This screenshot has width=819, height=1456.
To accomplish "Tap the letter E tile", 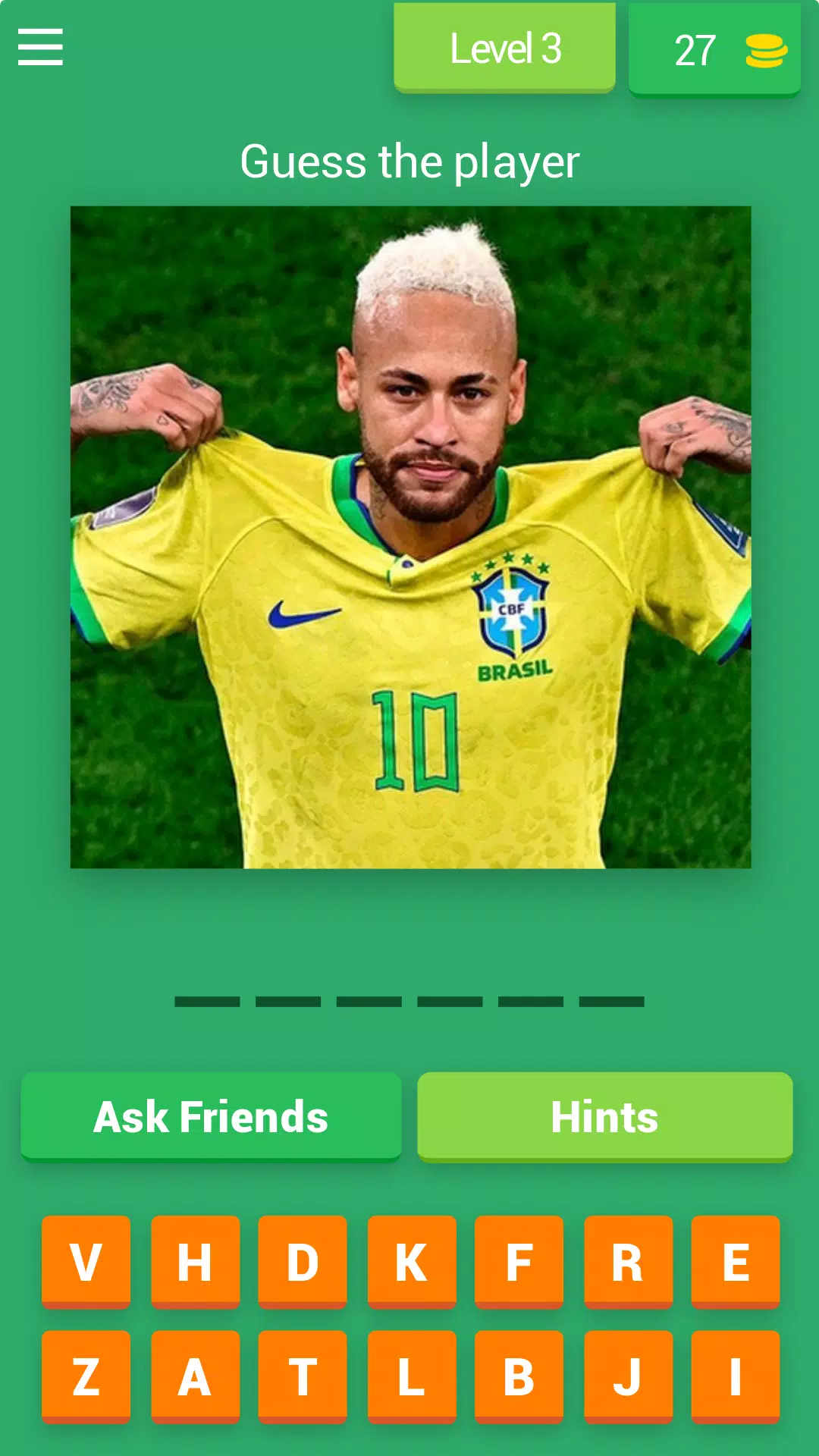I will point(736,1262).
